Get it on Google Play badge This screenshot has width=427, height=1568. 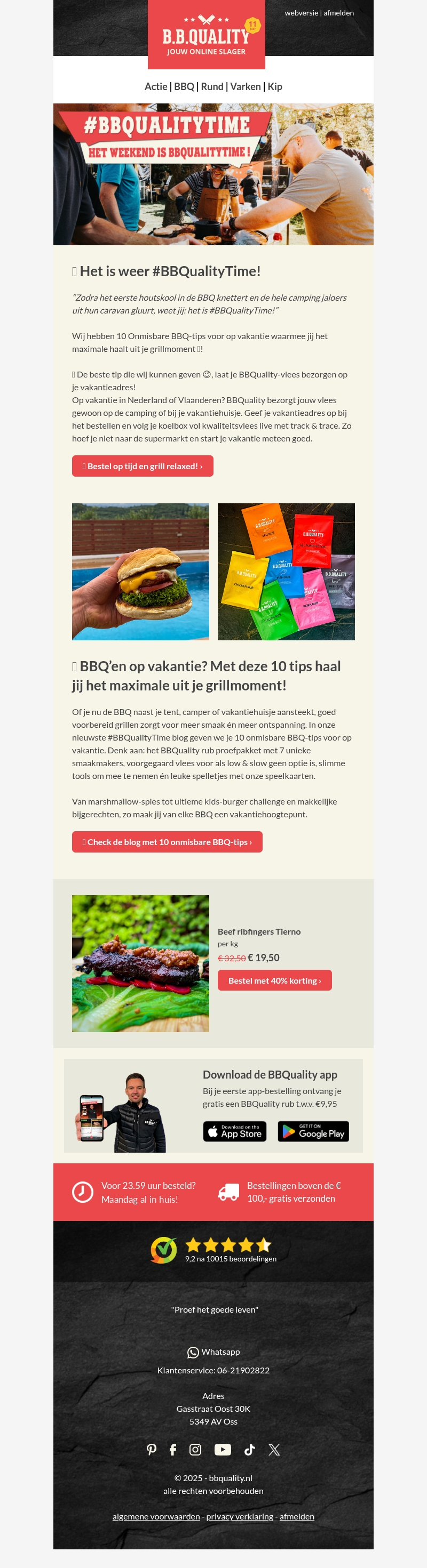[x=313, y=1131]
